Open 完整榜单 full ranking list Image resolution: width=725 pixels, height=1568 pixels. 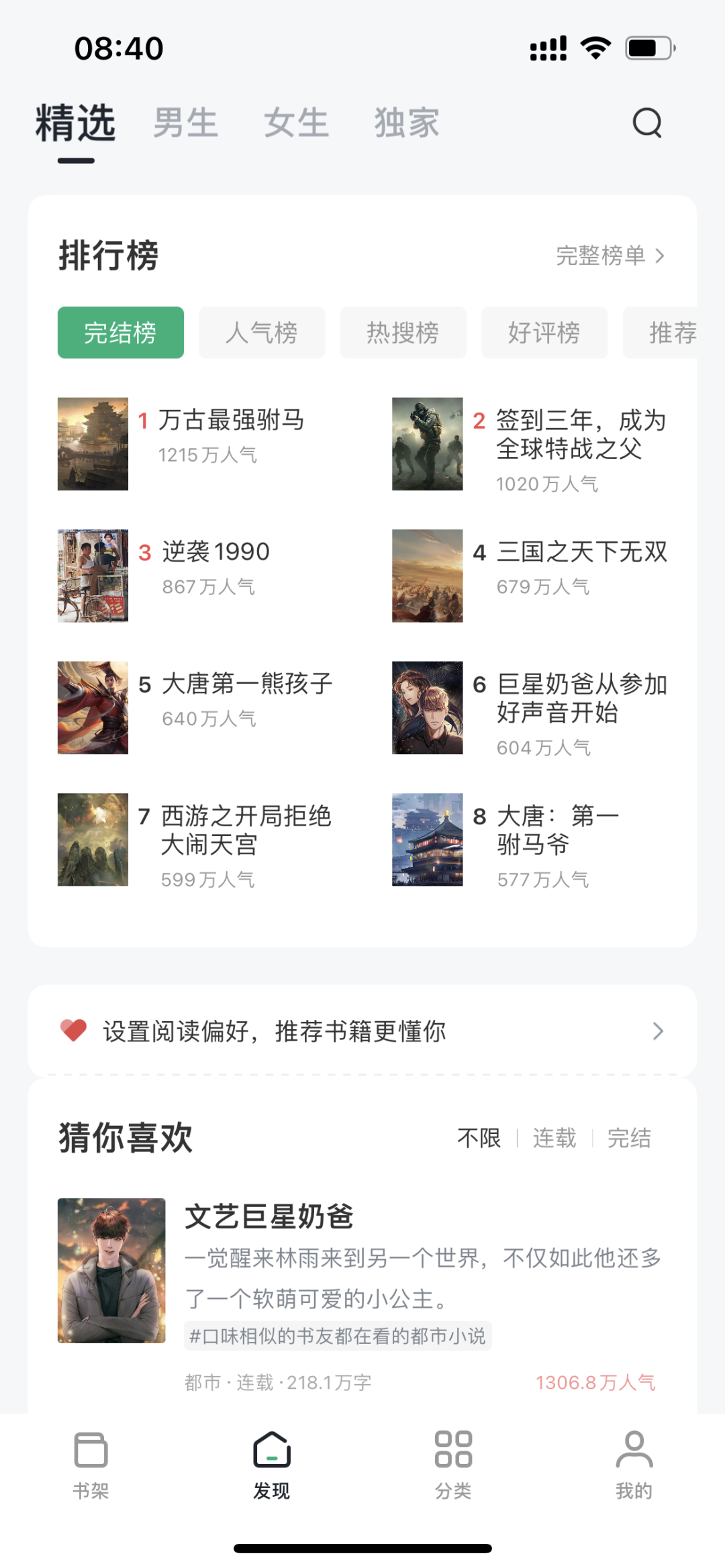(x=610, y=256)
